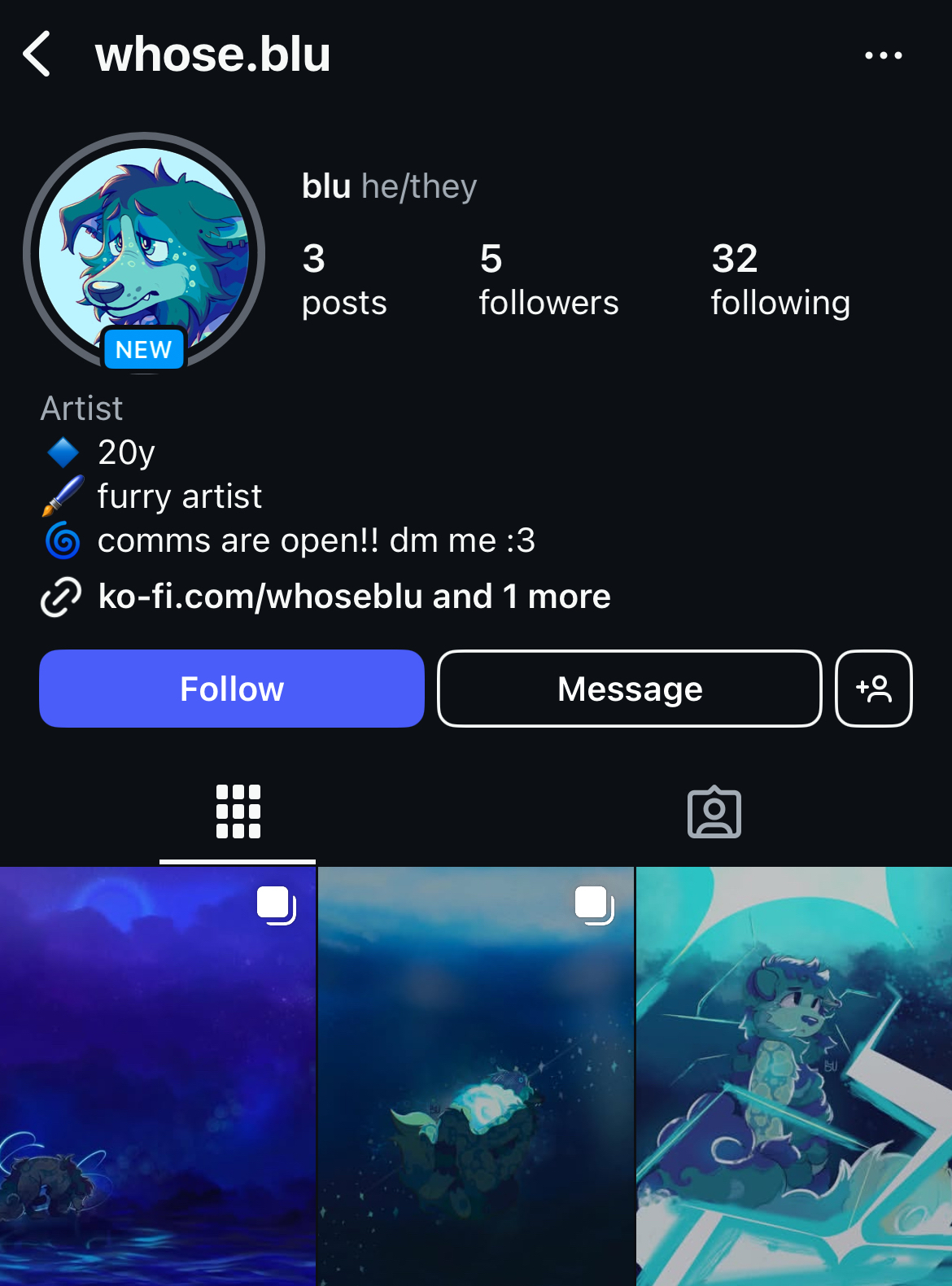Open the following list
The image size is (952, 1286).
pos(780,279)
